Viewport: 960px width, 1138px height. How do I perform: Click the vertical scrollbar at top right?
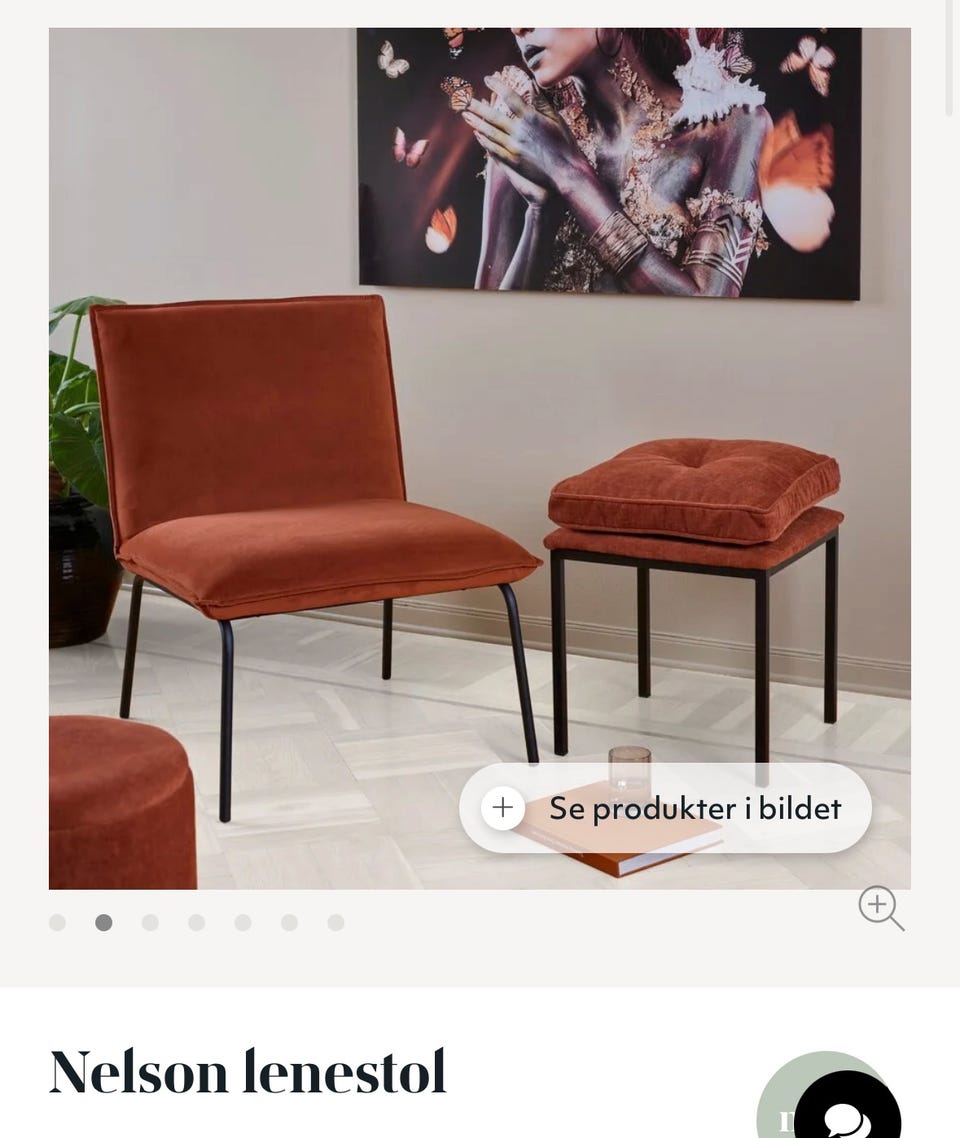(949, 55)
